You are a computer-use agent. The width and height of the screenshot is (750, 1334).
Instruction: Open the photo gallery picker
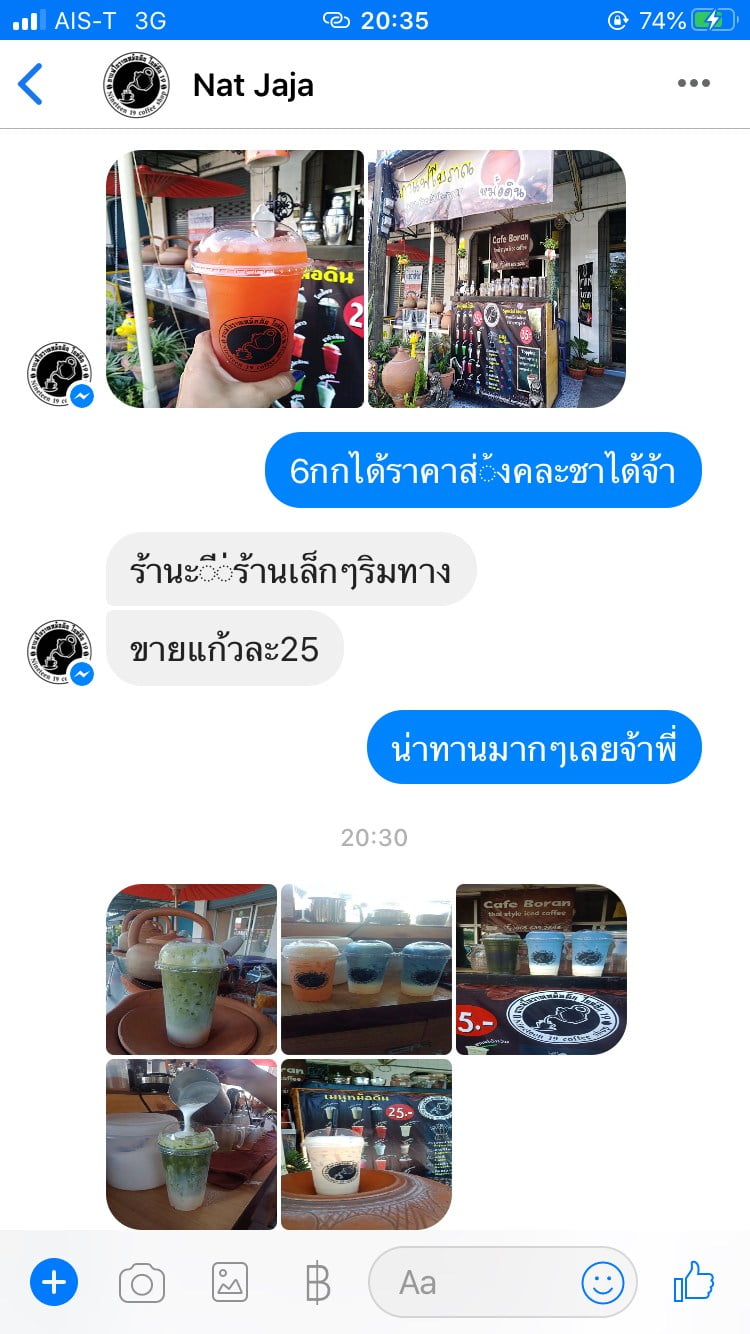230,1282
